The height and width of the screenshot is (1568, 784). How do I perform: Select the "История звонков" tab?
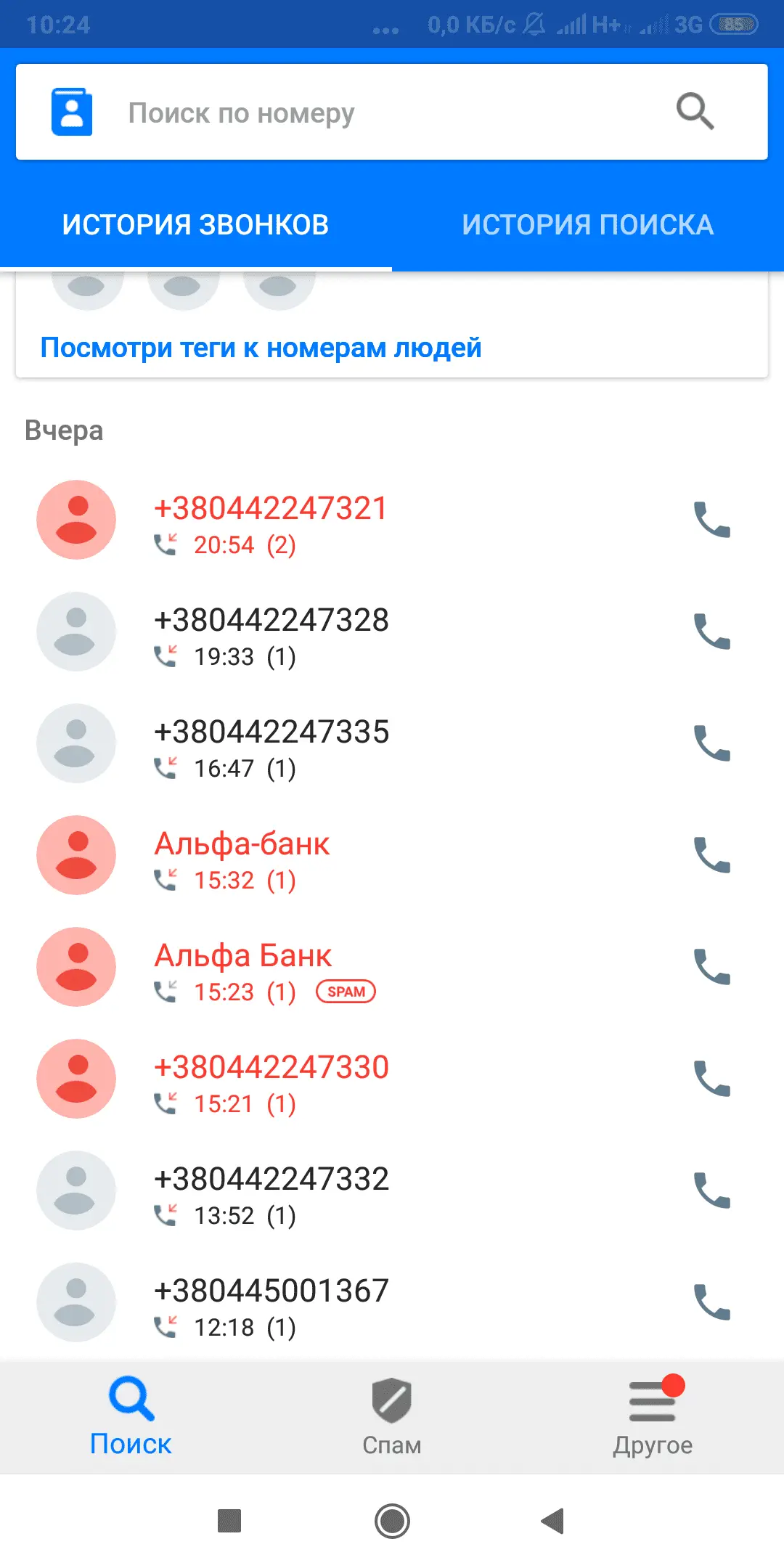click(195, 225)
